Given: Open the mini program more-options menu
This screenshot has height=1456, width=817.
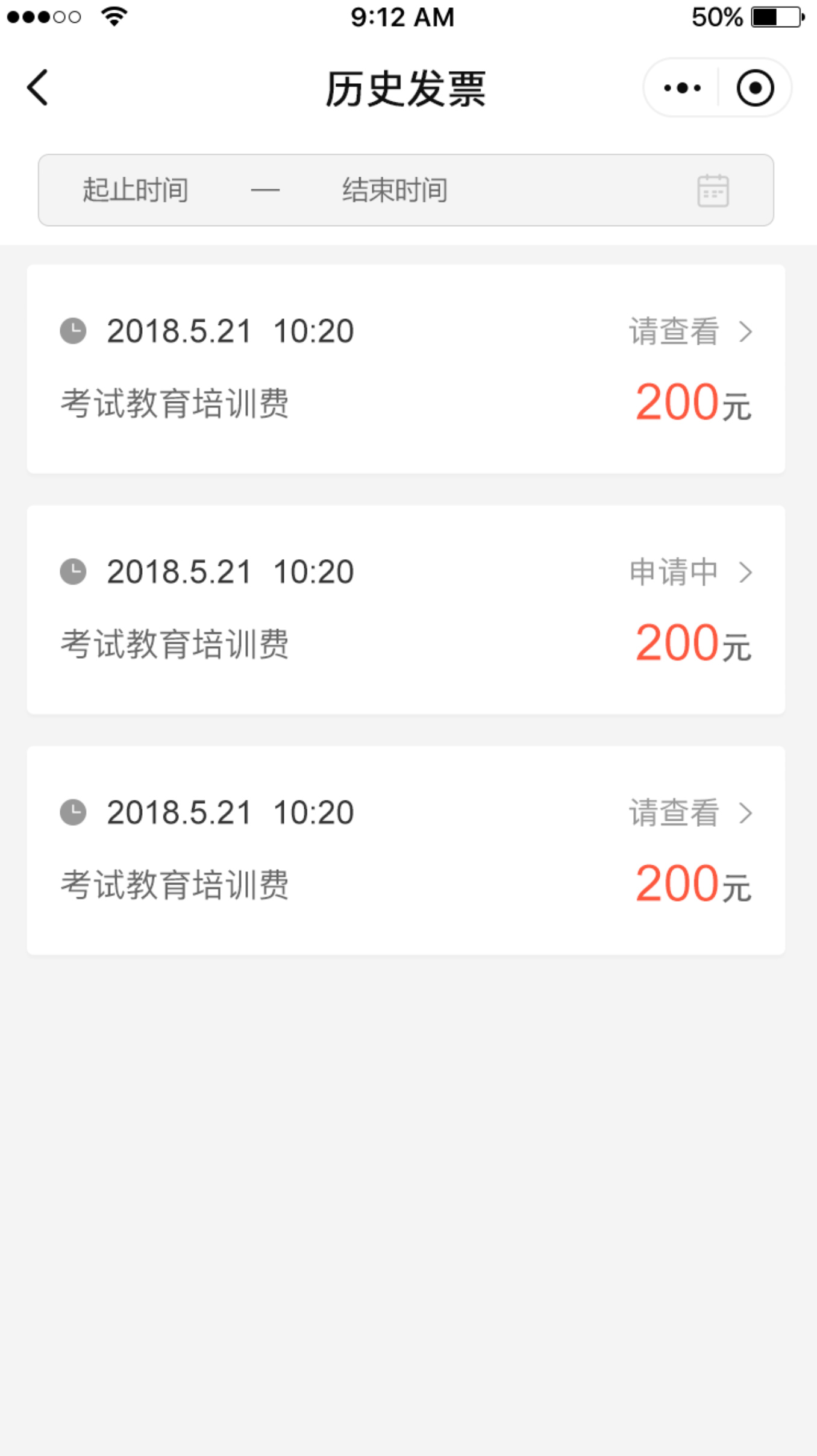Looking at the screenshot, I should pyautogui.click(x=681, y=88).
